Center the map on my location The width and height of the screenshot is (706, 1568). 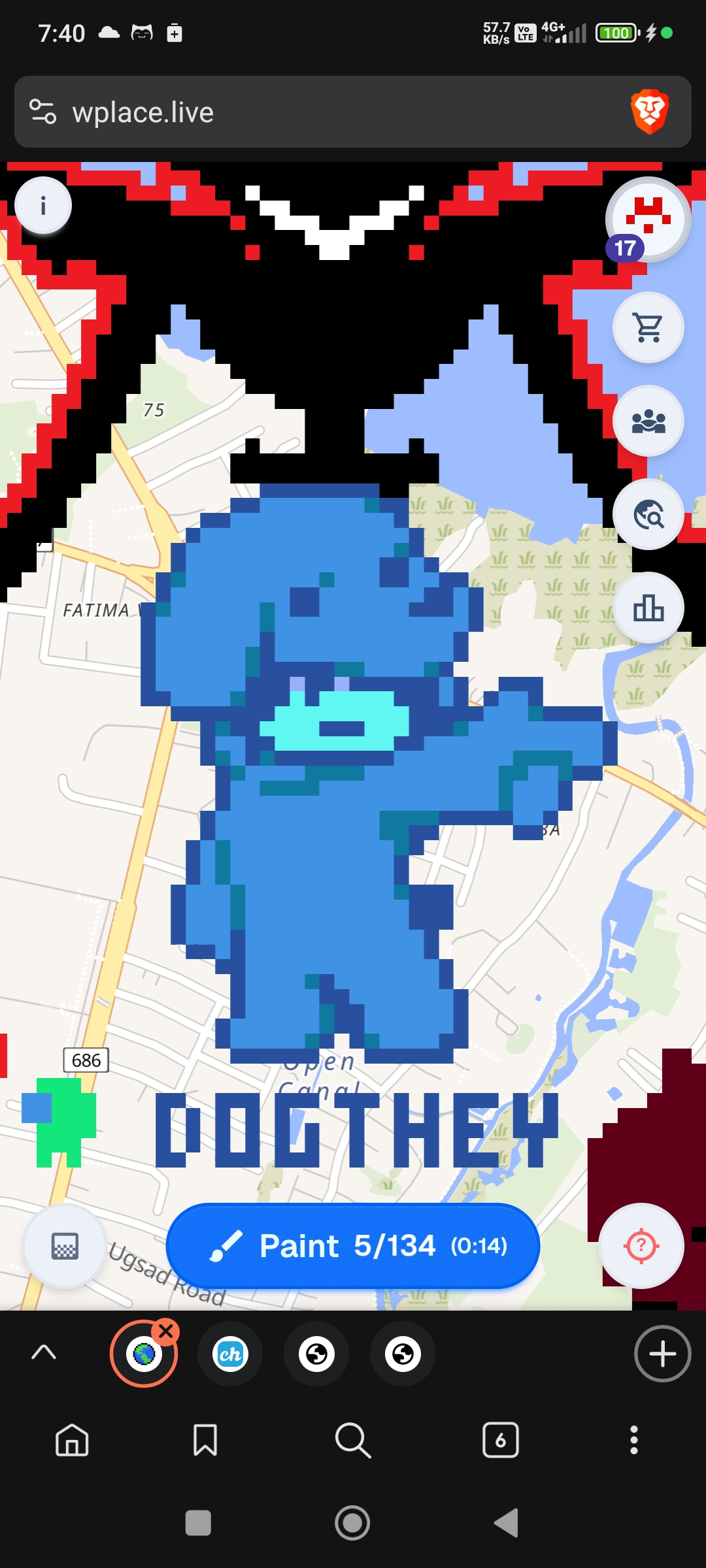click(x=641, y=1246)
